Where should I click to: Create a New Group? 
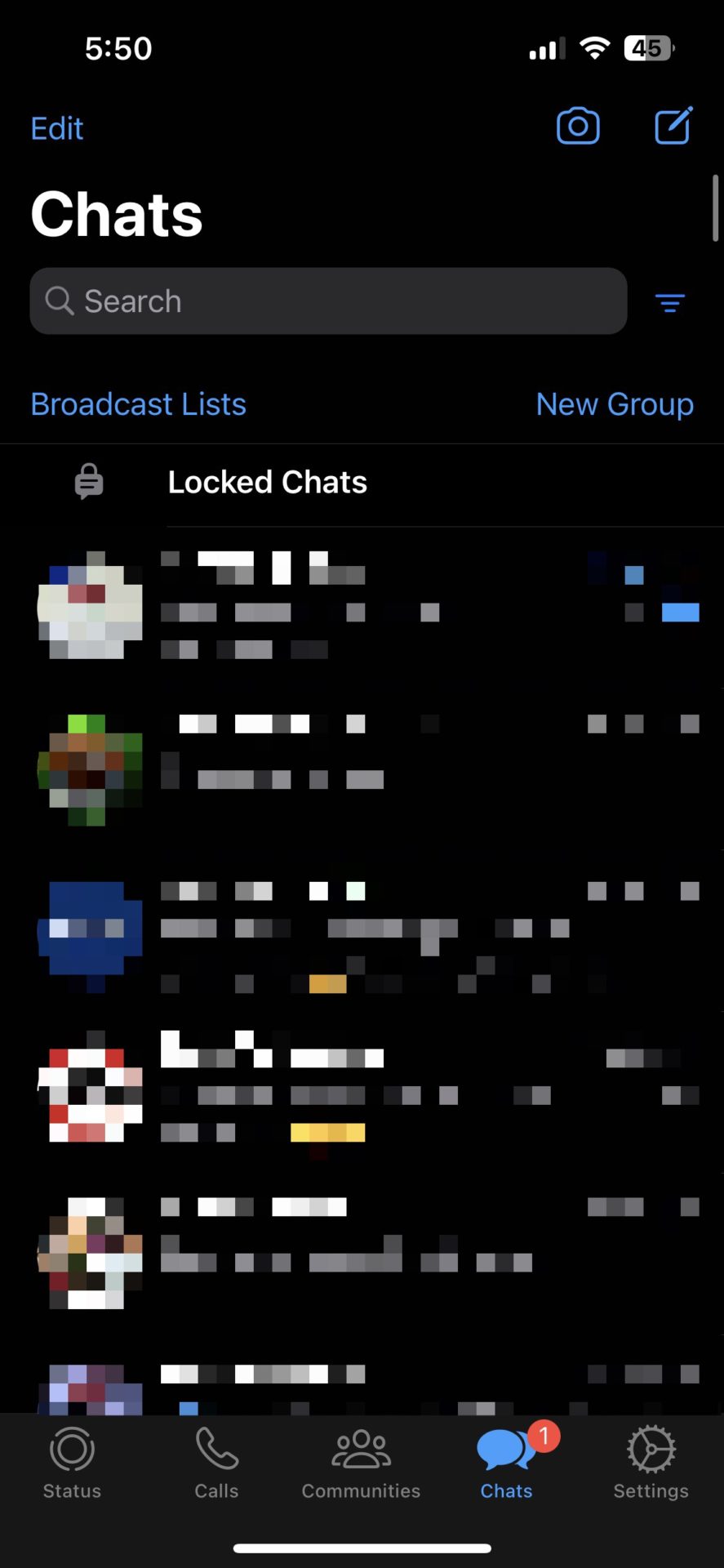615,403
